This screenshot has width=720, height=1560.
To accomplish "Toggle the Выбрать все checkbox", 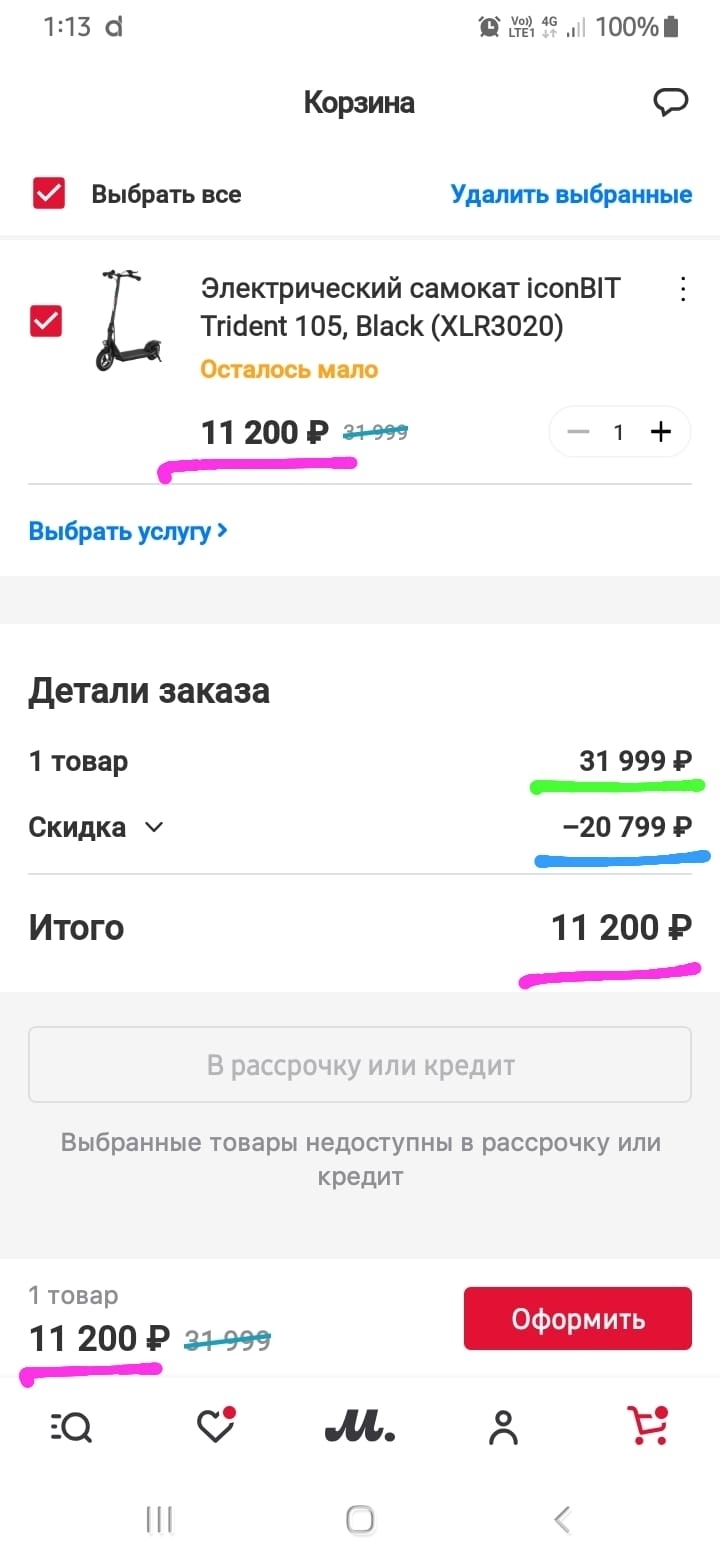I will [x=49, y=193].
